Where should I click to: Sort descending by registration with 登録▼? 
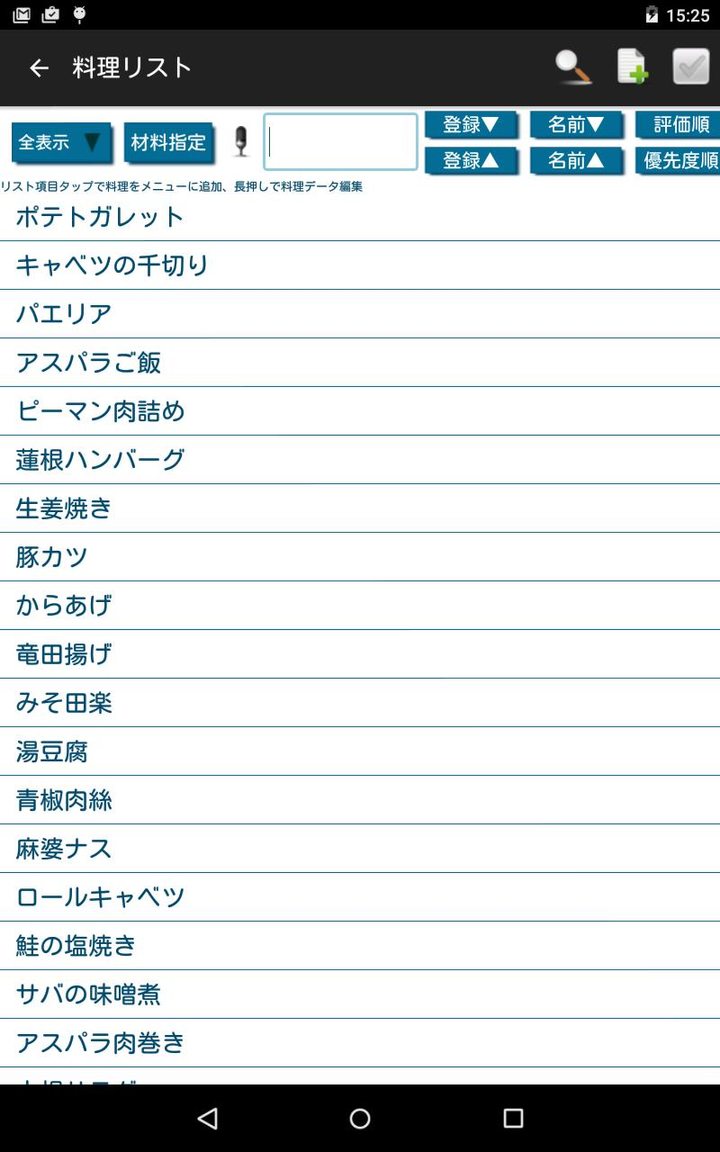[471, 124]
